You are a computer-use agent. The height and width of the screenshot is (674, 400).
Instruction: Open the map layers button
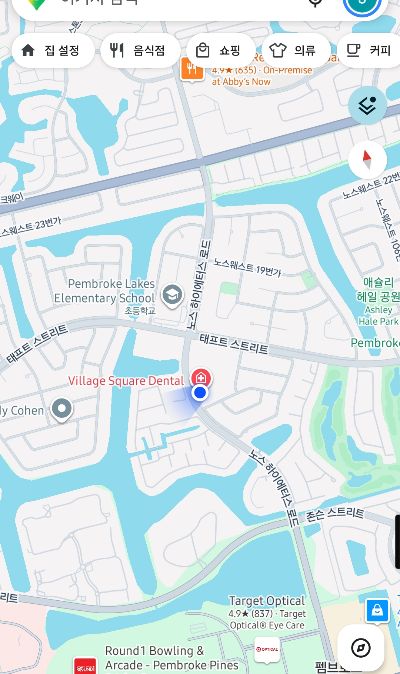367,105
